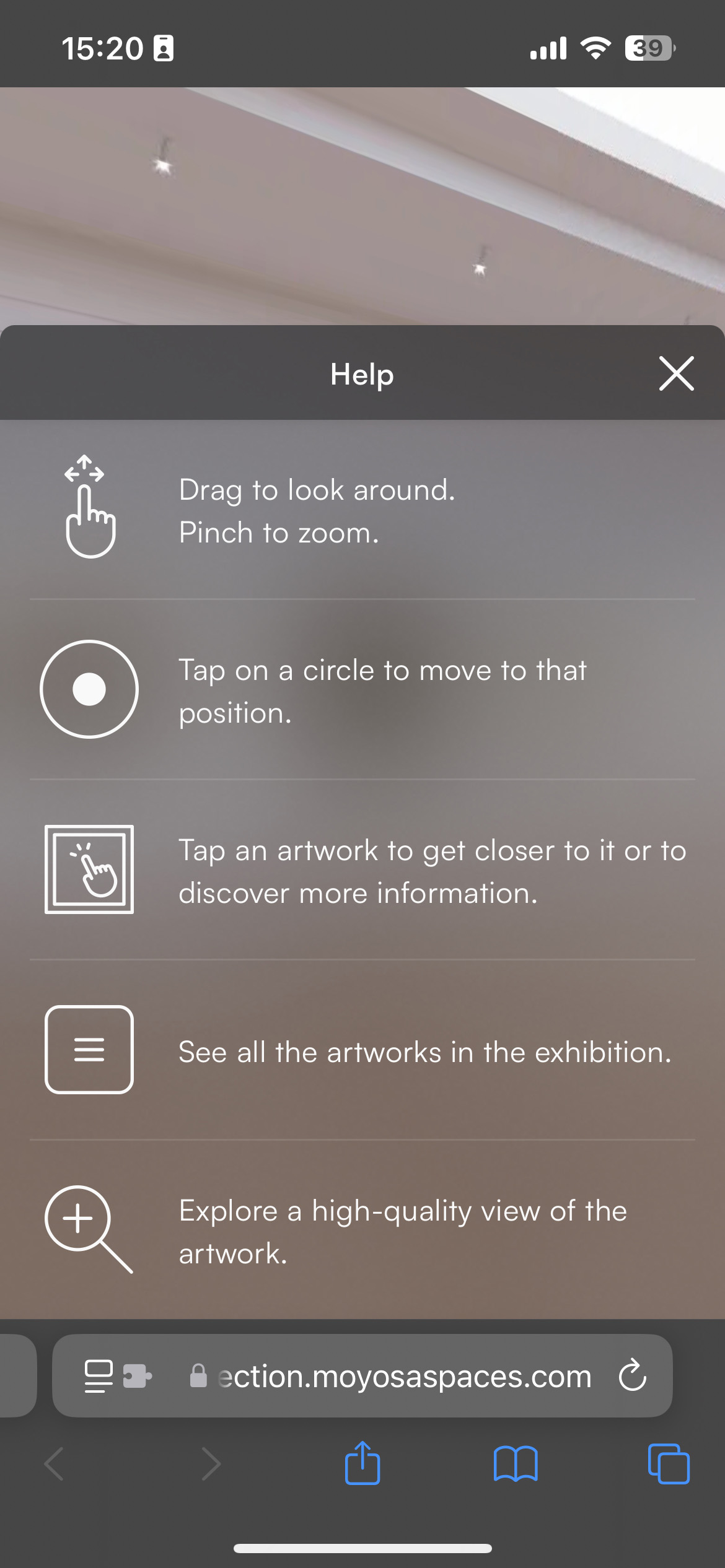Select the 'Tap an artwork' help row
725x1568 pixels.
(432, 870)
